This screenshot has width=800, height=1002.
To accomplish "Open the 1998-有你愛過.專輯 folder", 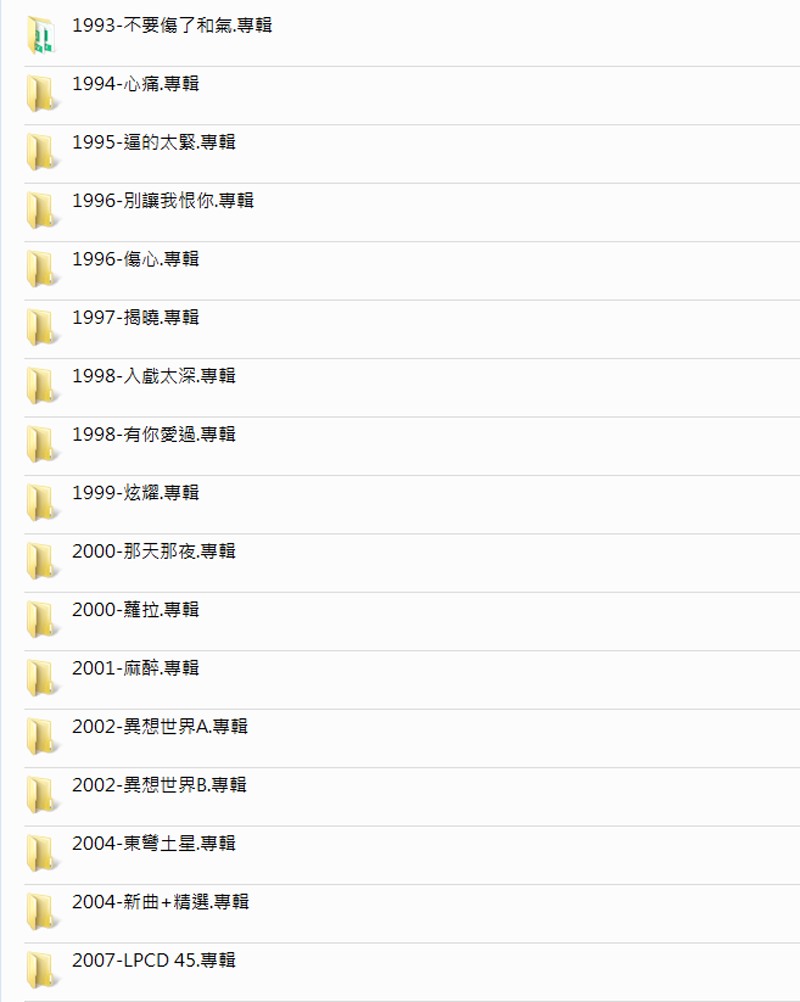I will click(153, 435).
